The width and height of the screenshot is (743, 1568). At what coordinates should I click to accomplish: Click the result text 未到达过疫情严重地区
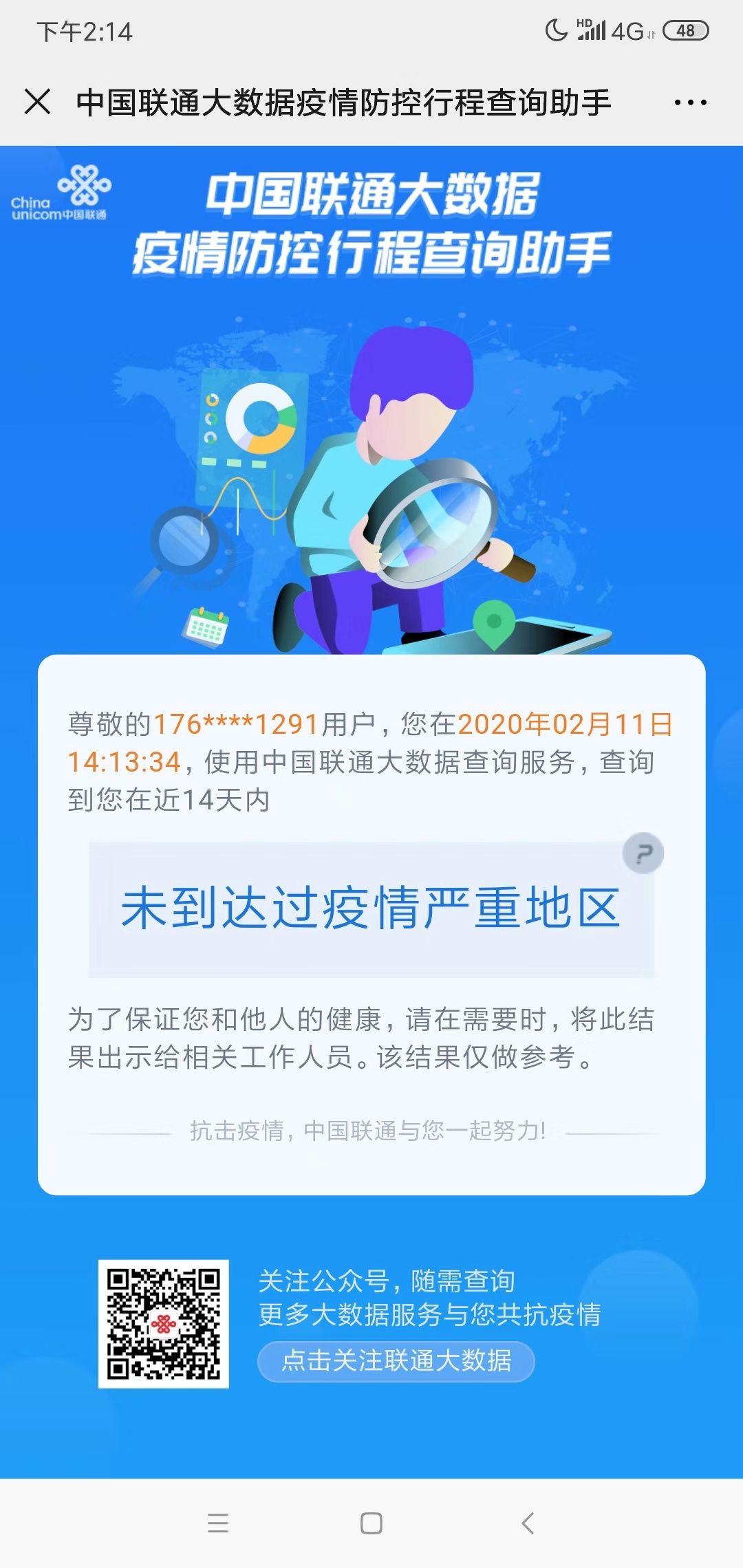point(371,908)
